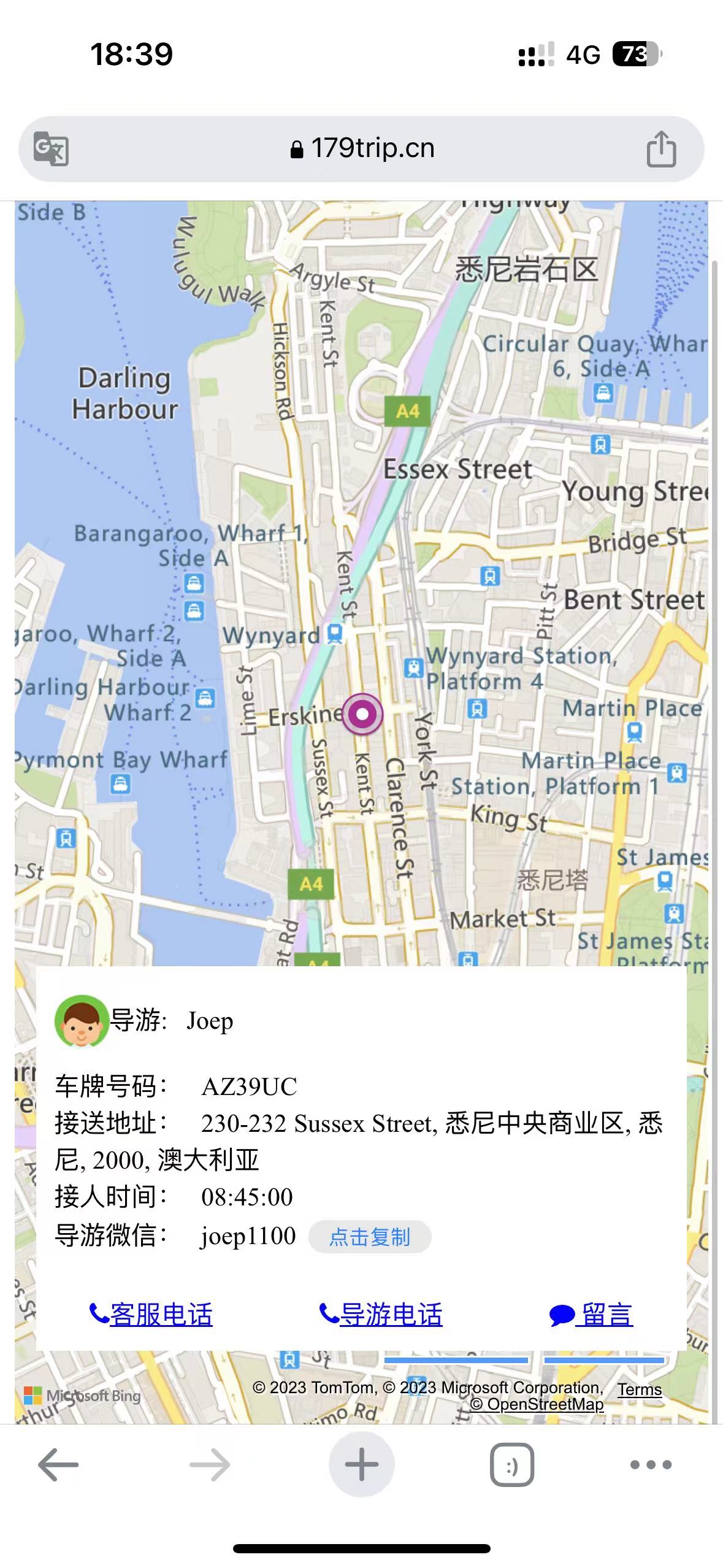Go back to the previous page

point(58,1465)
